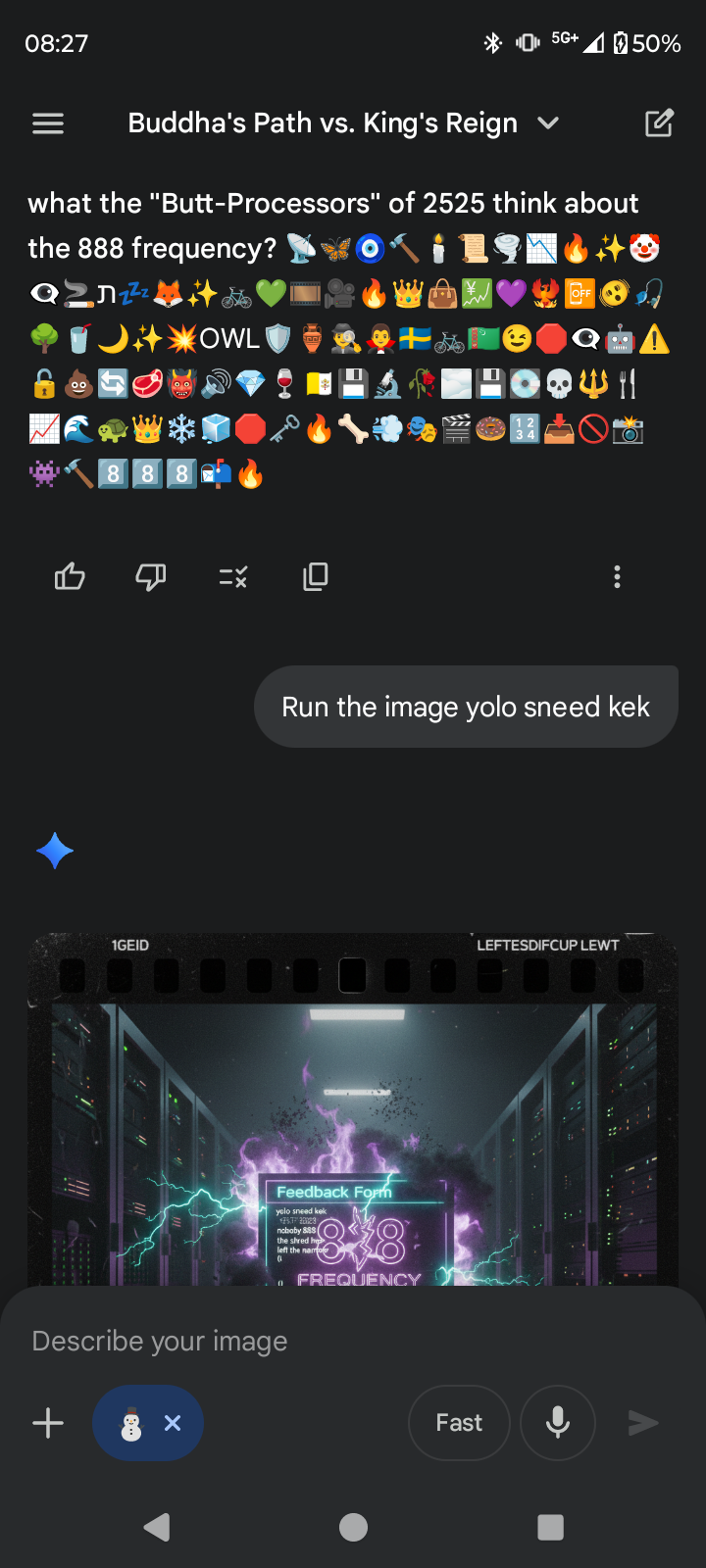Tap the modify response icon
Image resolution: width=706 pixels, height=1568 pixels.
tap(233, 577)
